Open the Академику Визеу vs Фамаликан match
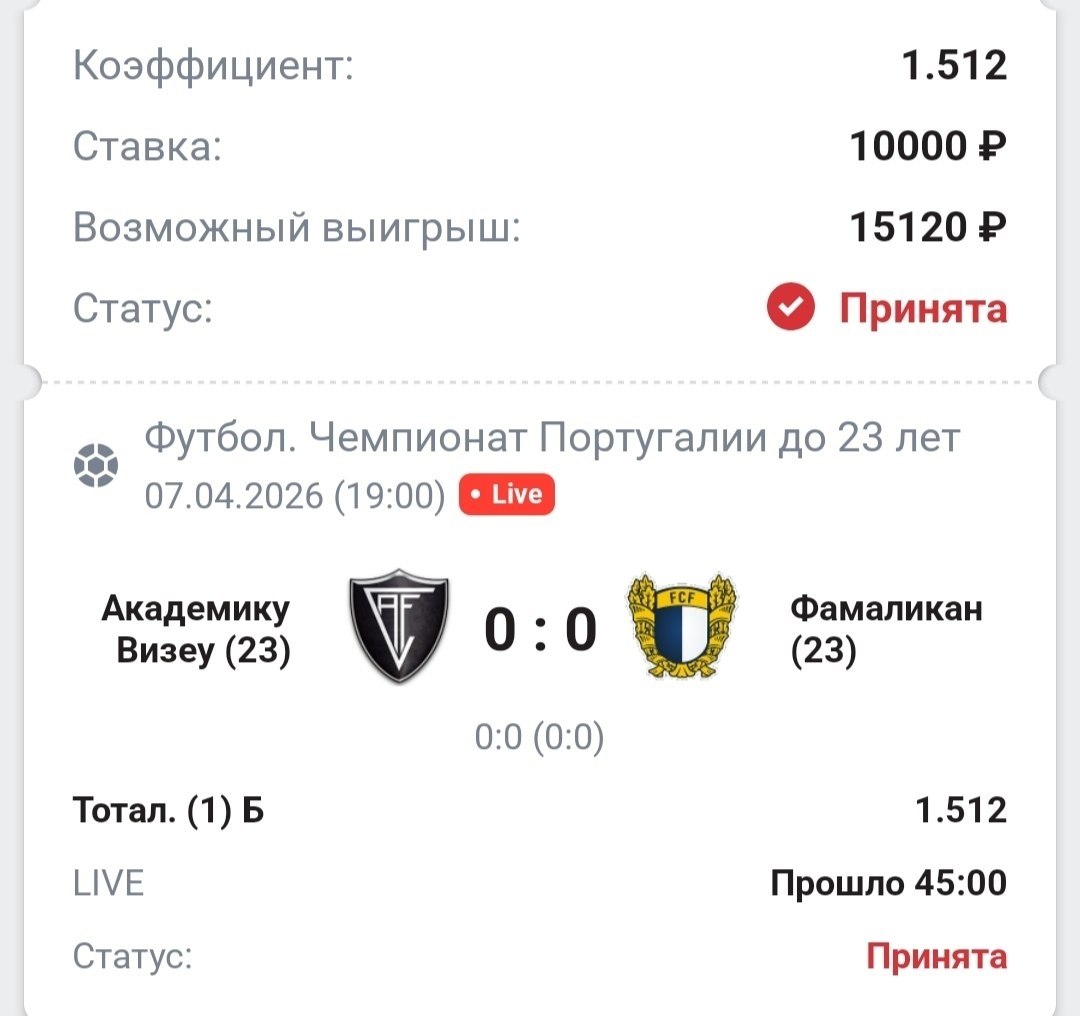The width and height of the screenshot is (1080, 1016). pyautogui.click(x=540, y=630)
